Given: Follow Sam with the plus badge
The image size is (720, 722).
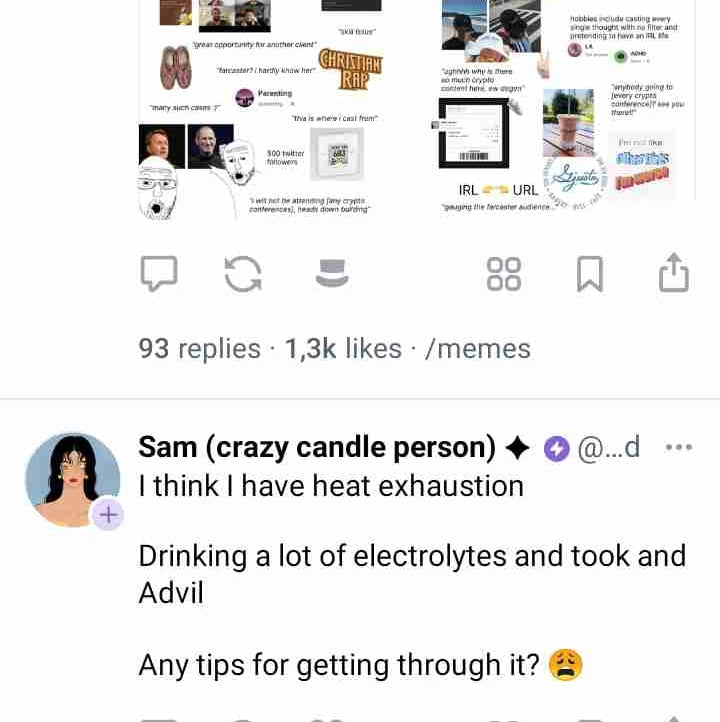Looking at the screenshot, I should click(108, 515).
